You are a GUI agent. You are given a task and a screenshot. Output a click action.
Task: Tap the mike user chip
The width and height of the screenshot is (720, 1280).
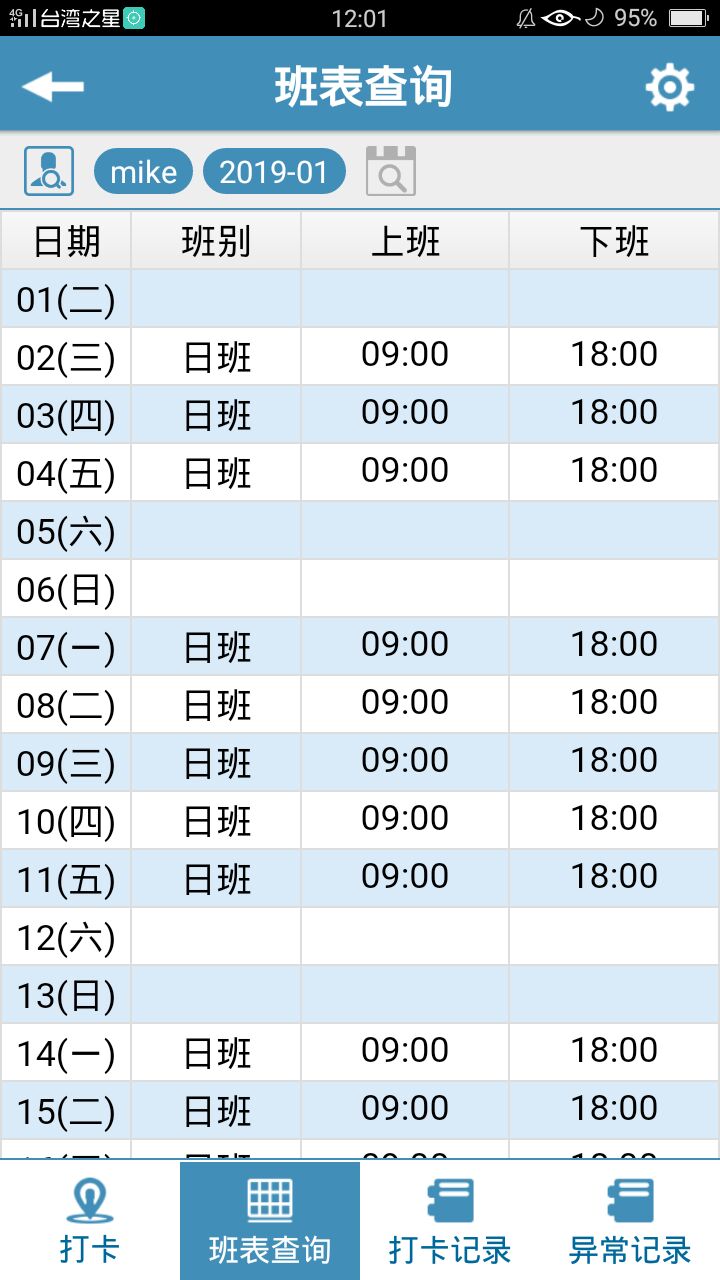tap(143, 172)
